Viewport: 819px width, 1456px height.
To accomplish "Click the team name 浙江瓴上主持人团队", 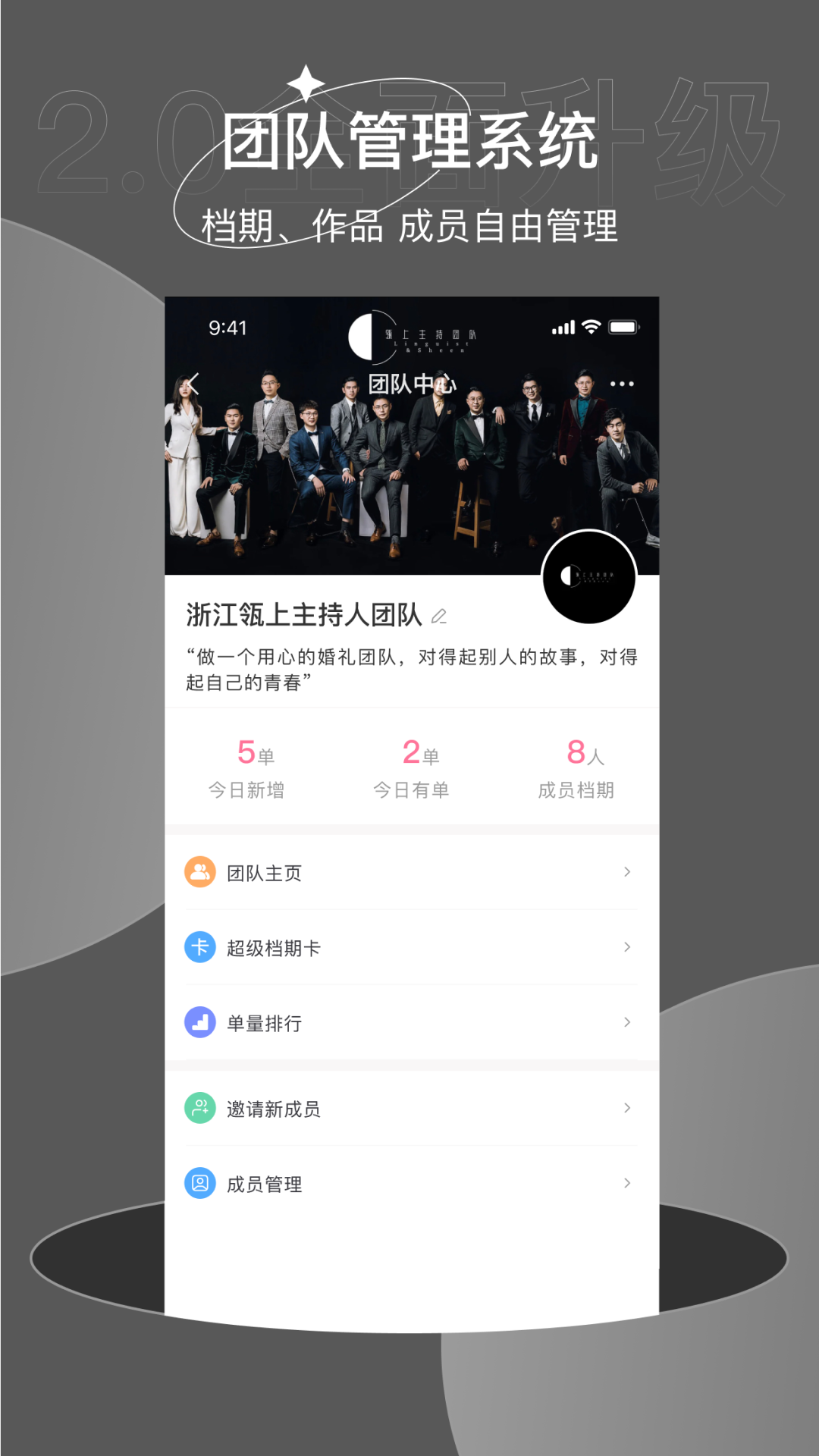I will point(303,616).
